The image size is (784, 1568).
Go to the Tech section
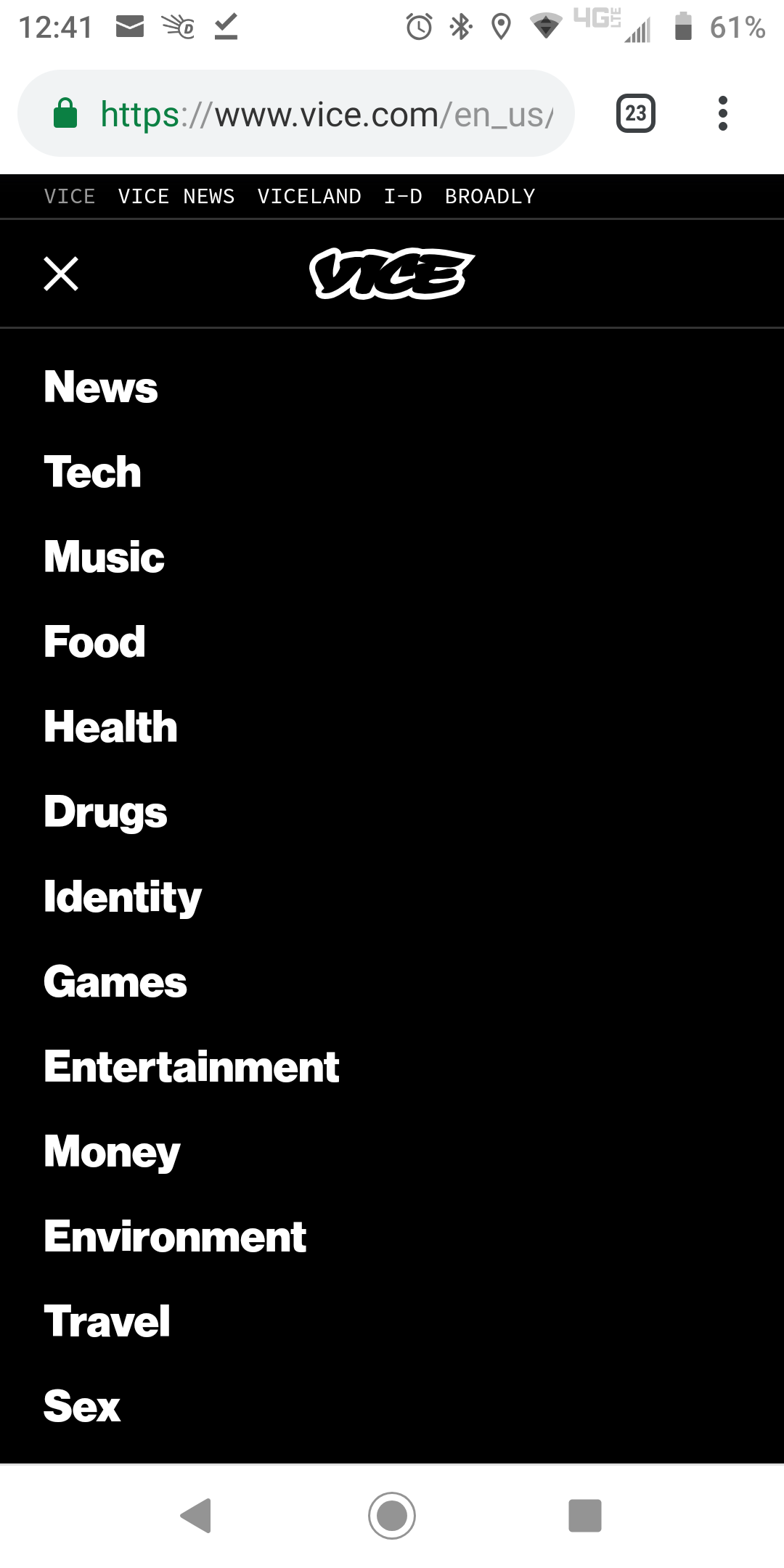[x=93, y=472]
